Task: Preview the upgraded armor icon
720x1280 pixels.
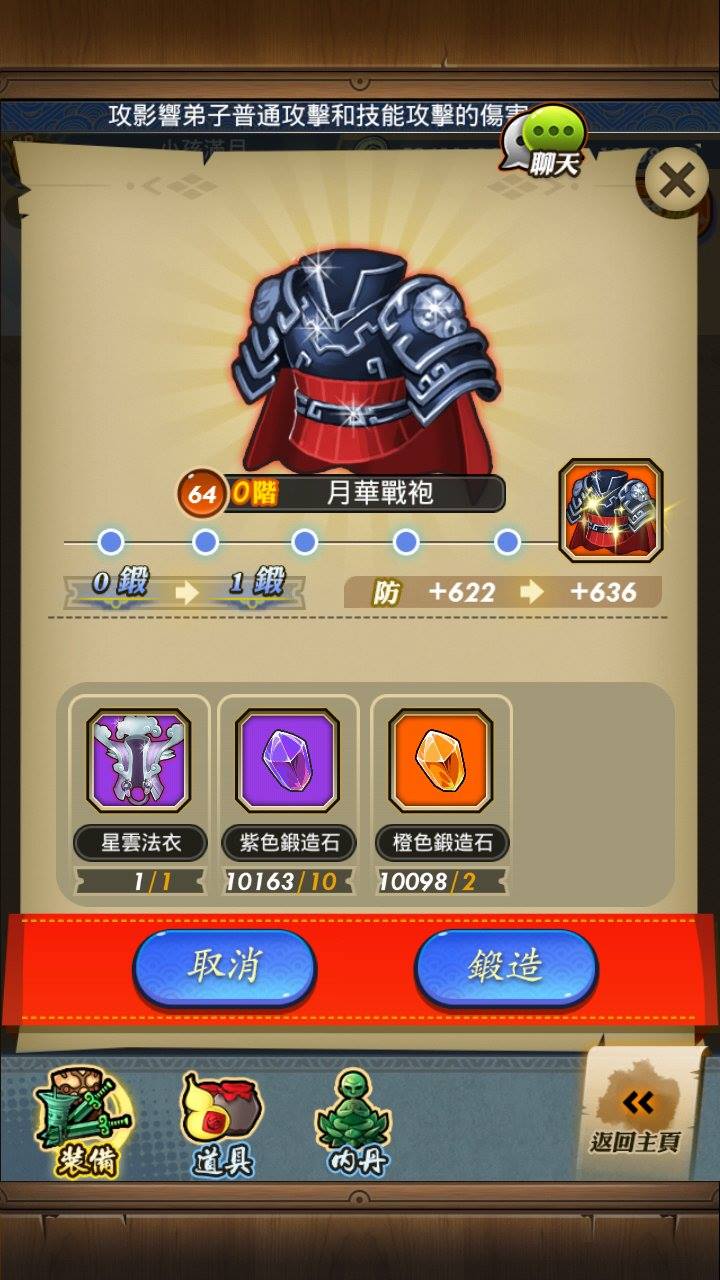Action: click(x=610, y=511)
